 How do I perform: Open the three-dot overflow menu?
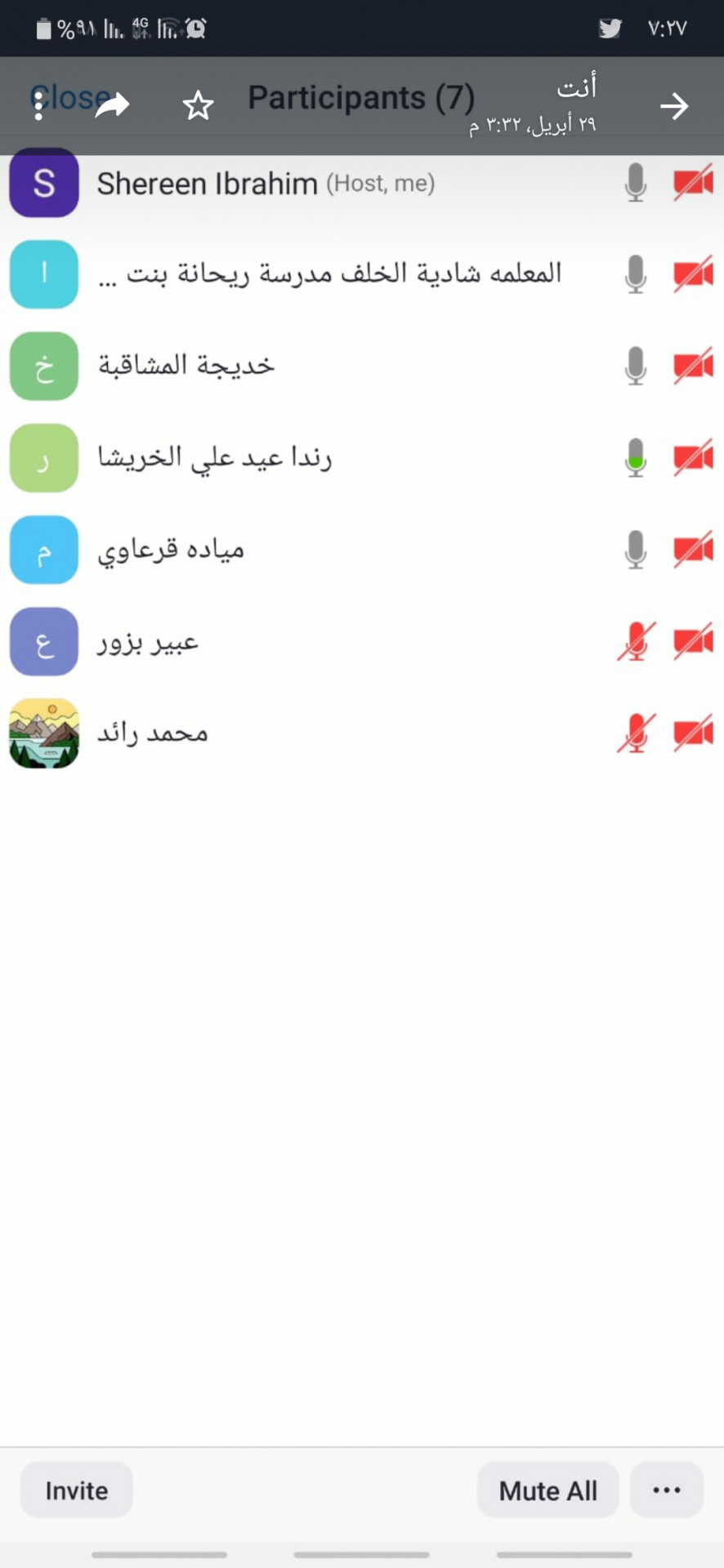pos(38,105)
